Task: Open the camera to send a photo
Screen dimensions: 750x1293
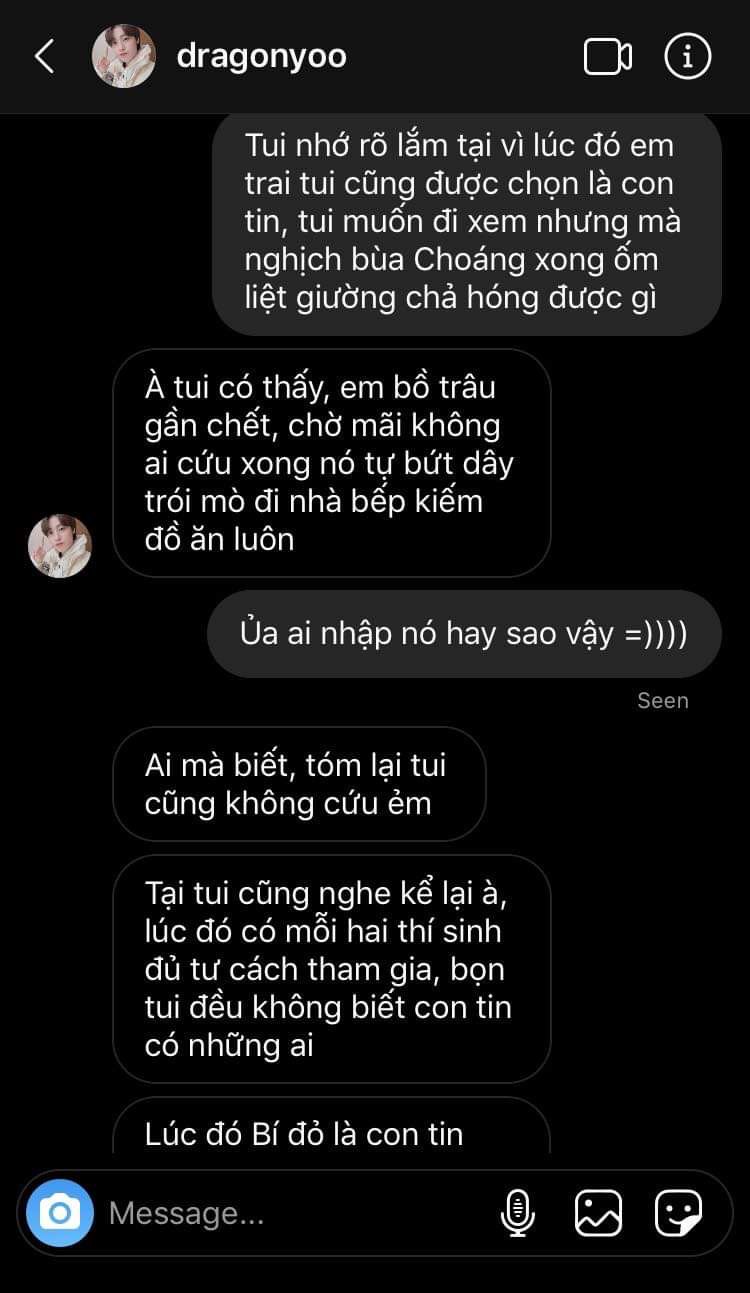Action: (x=60, y=1213)
